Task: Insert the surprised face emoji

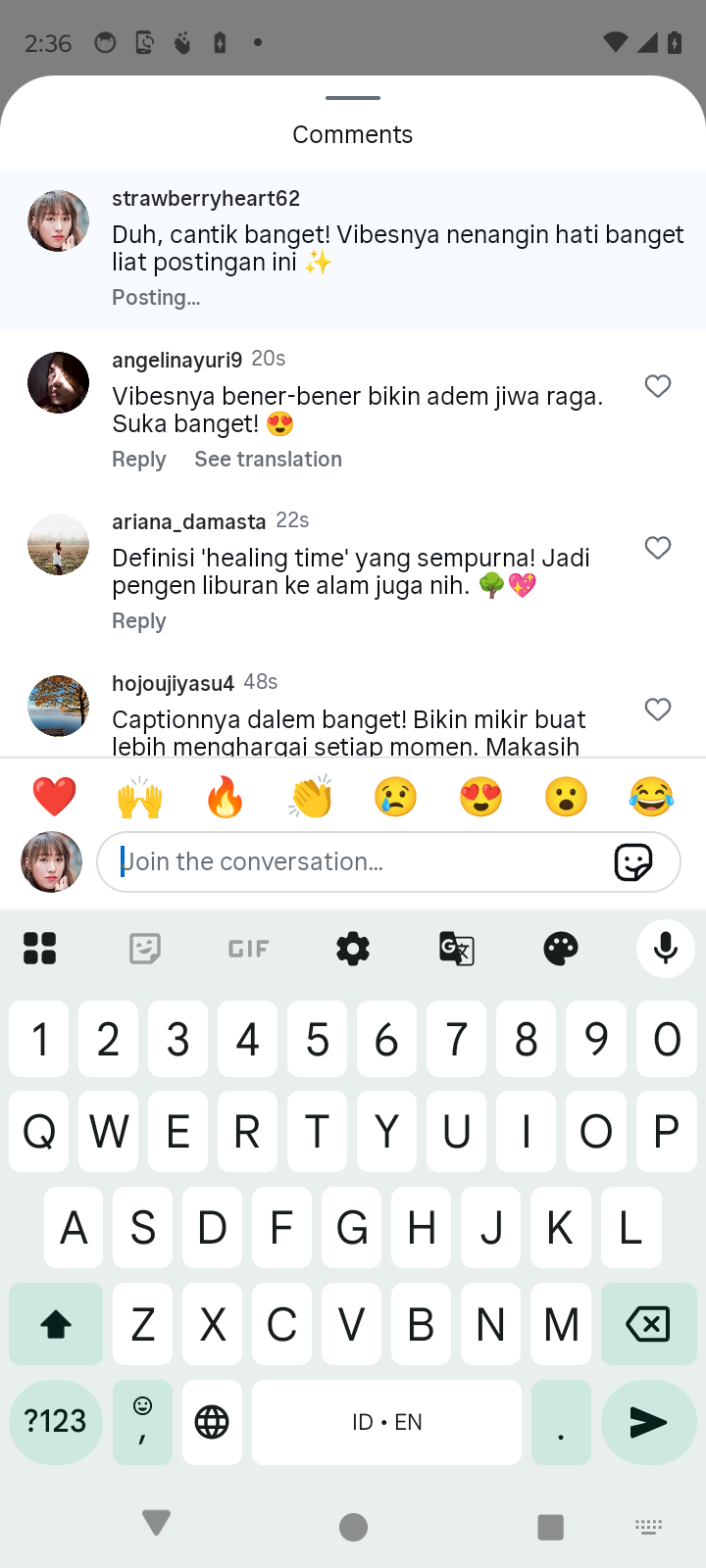Action: click(x=566, y=797)
